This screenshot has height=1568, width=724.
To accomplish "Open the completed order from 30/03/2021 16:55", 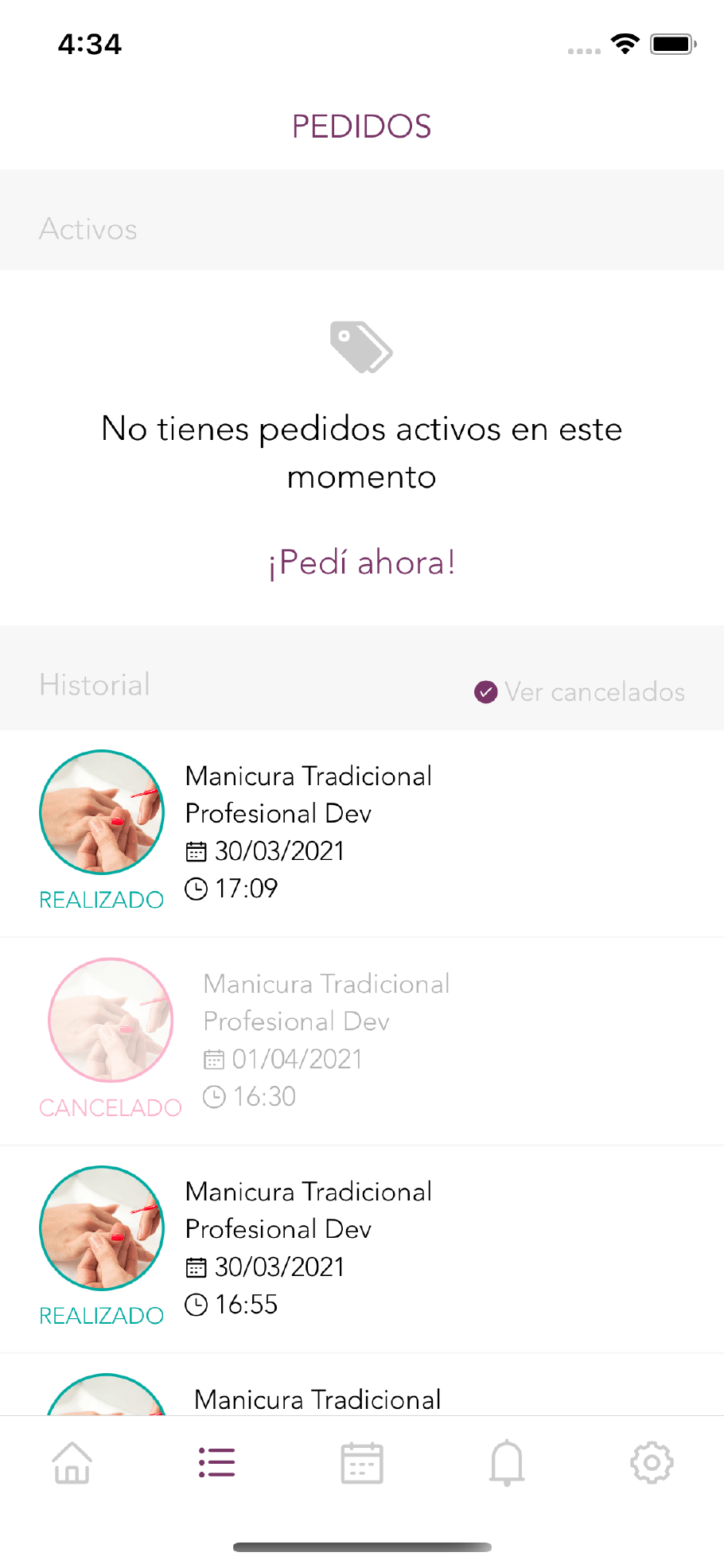I will click(x=362, y=1248).
